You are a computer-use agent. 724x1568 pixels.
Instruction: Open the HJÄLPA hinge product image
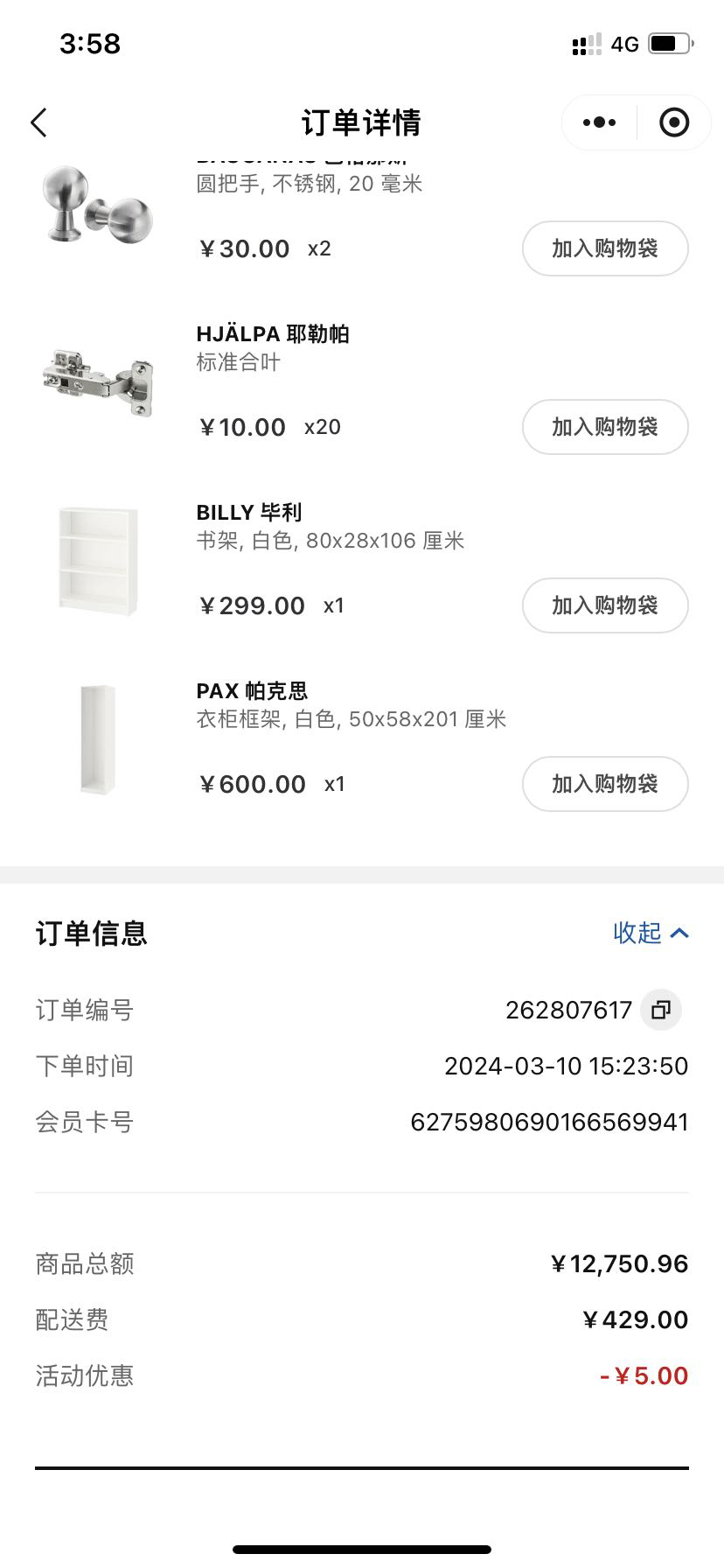click(98, 380)
